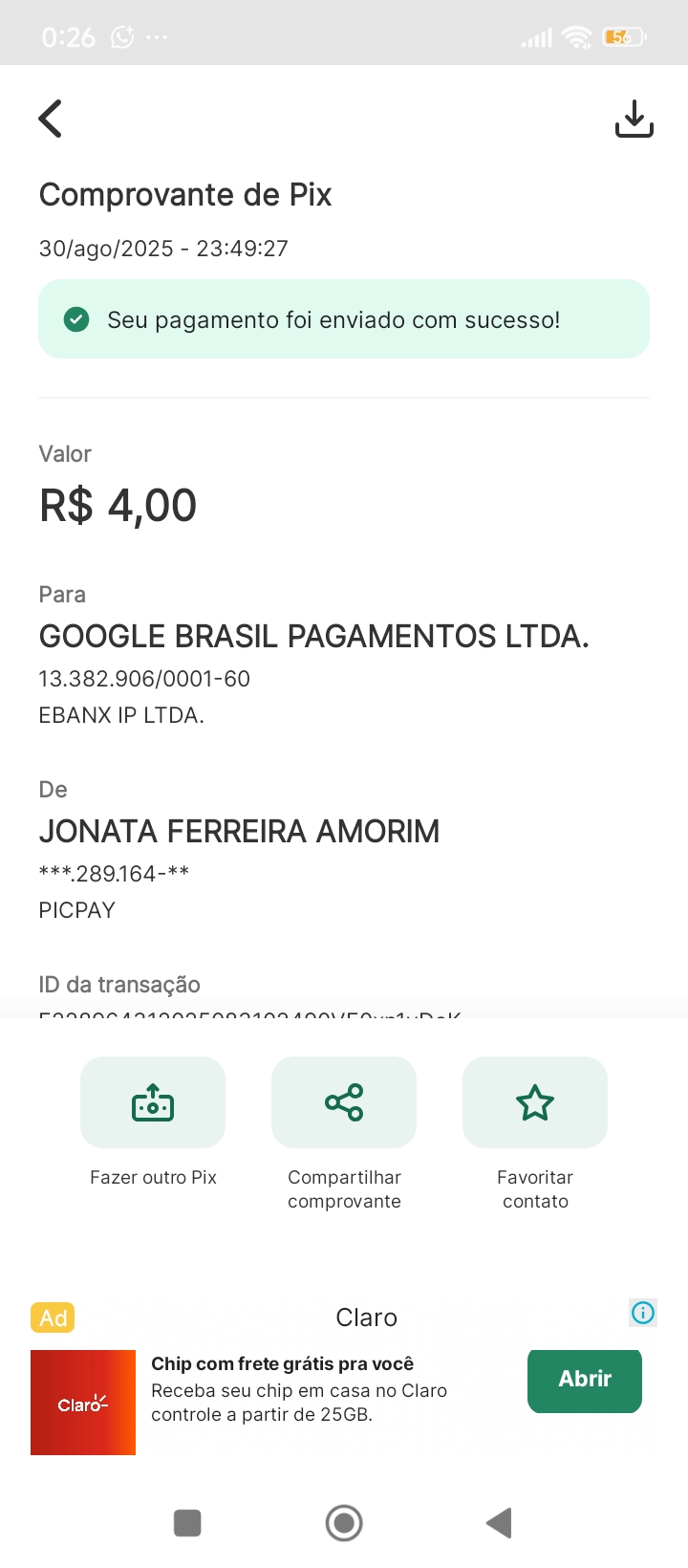The width and height of the screenshot is (688, 1568).
Task: Share the receipt via Compartilhar comprovante
Action: [344, 1102]
